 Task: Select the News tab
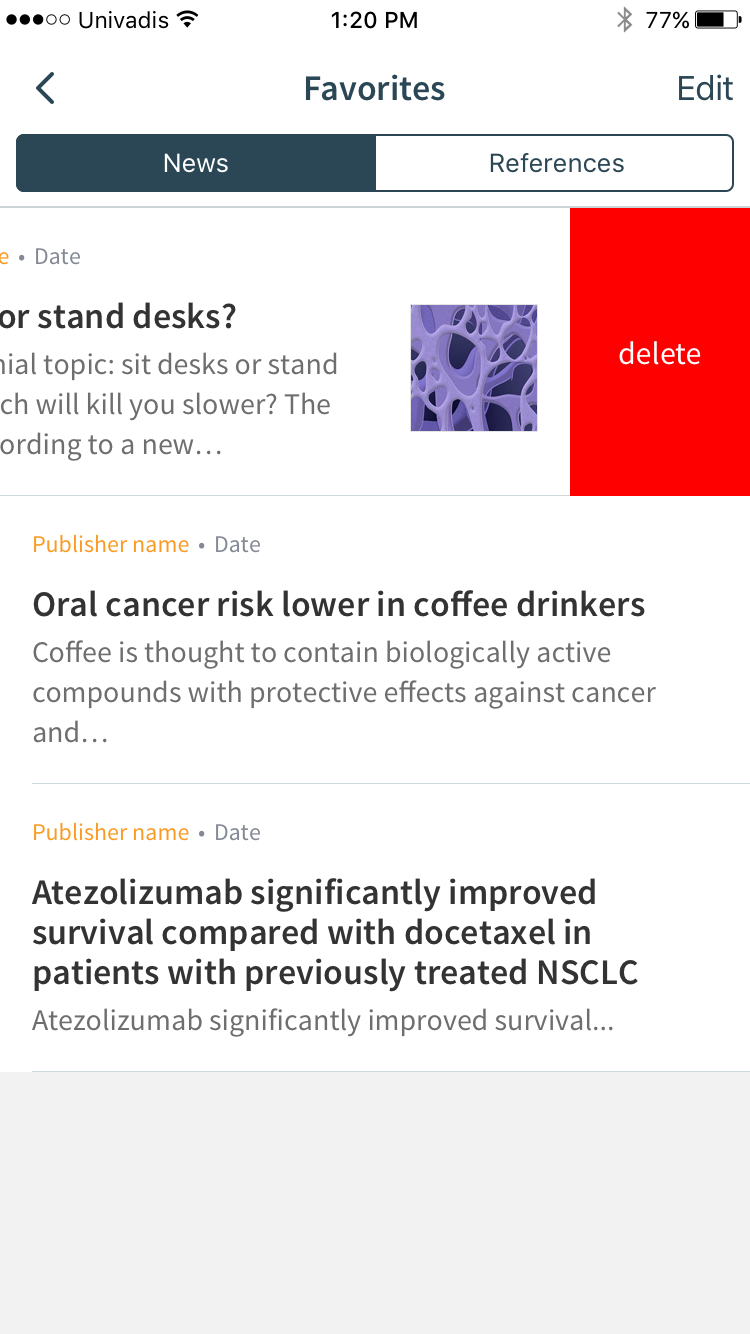pyautogui.click(x=196, y=163)
